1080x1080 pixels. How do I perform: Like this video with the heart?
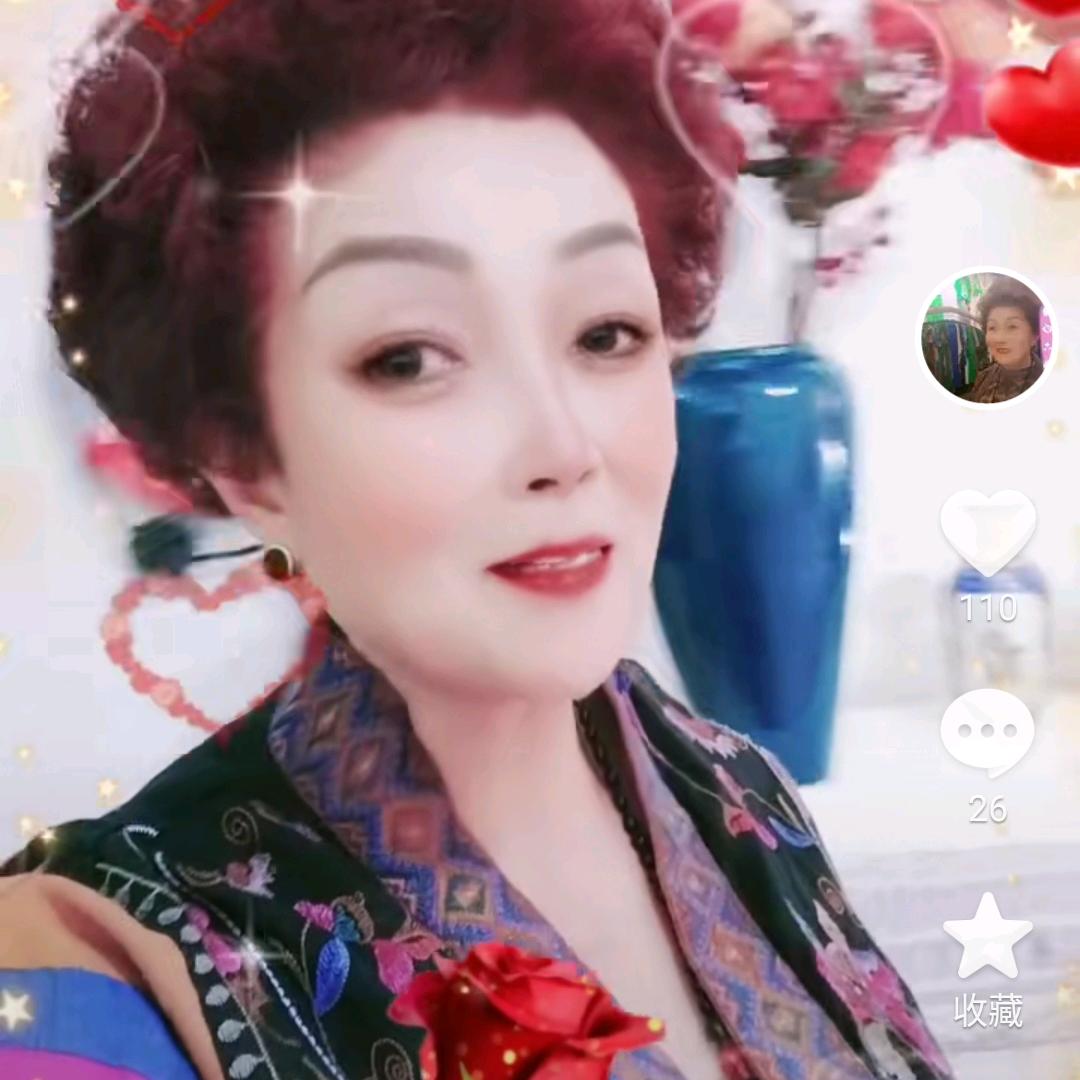click(x=987, y=532)
